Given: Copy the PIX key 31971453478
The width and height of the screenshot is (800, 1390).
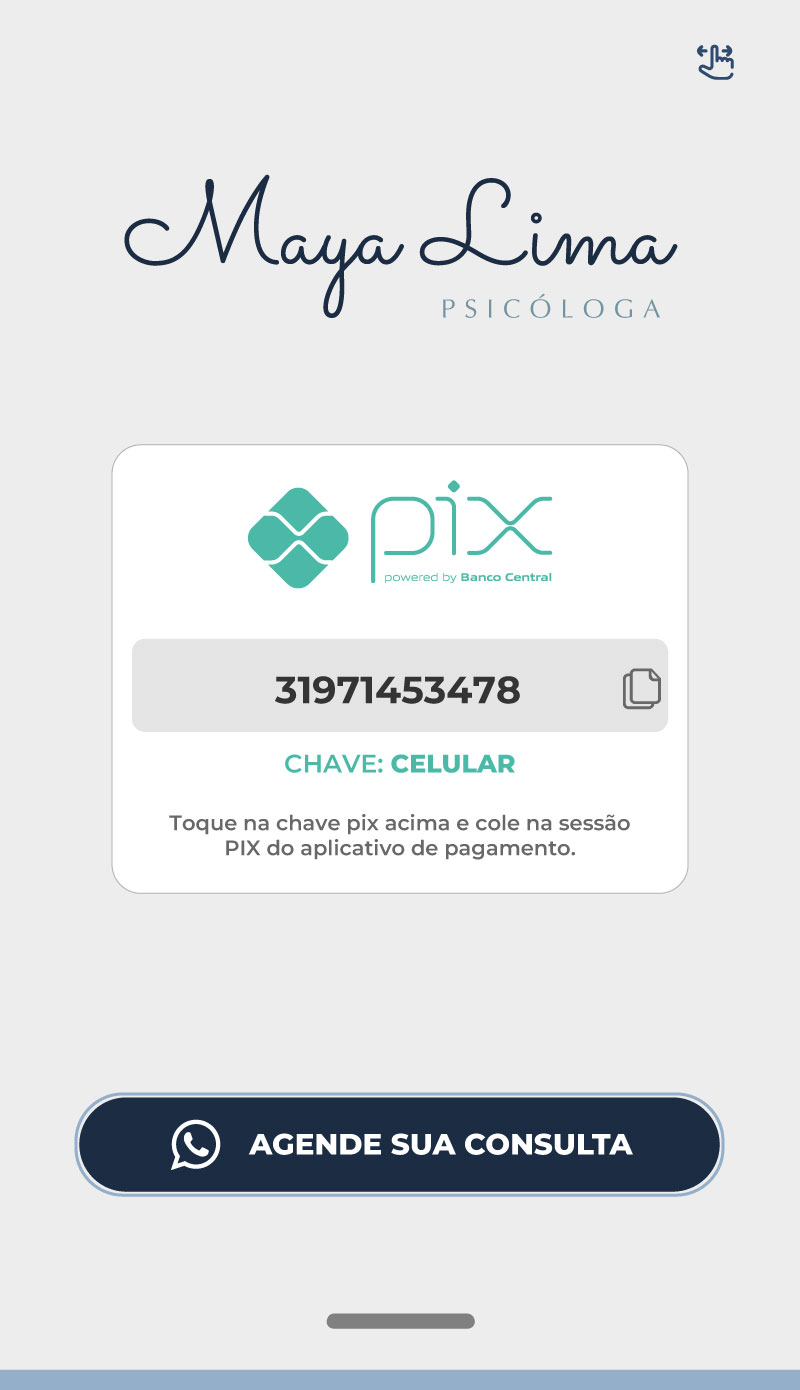Looking at the screenshot, I should tap(641, 689).
